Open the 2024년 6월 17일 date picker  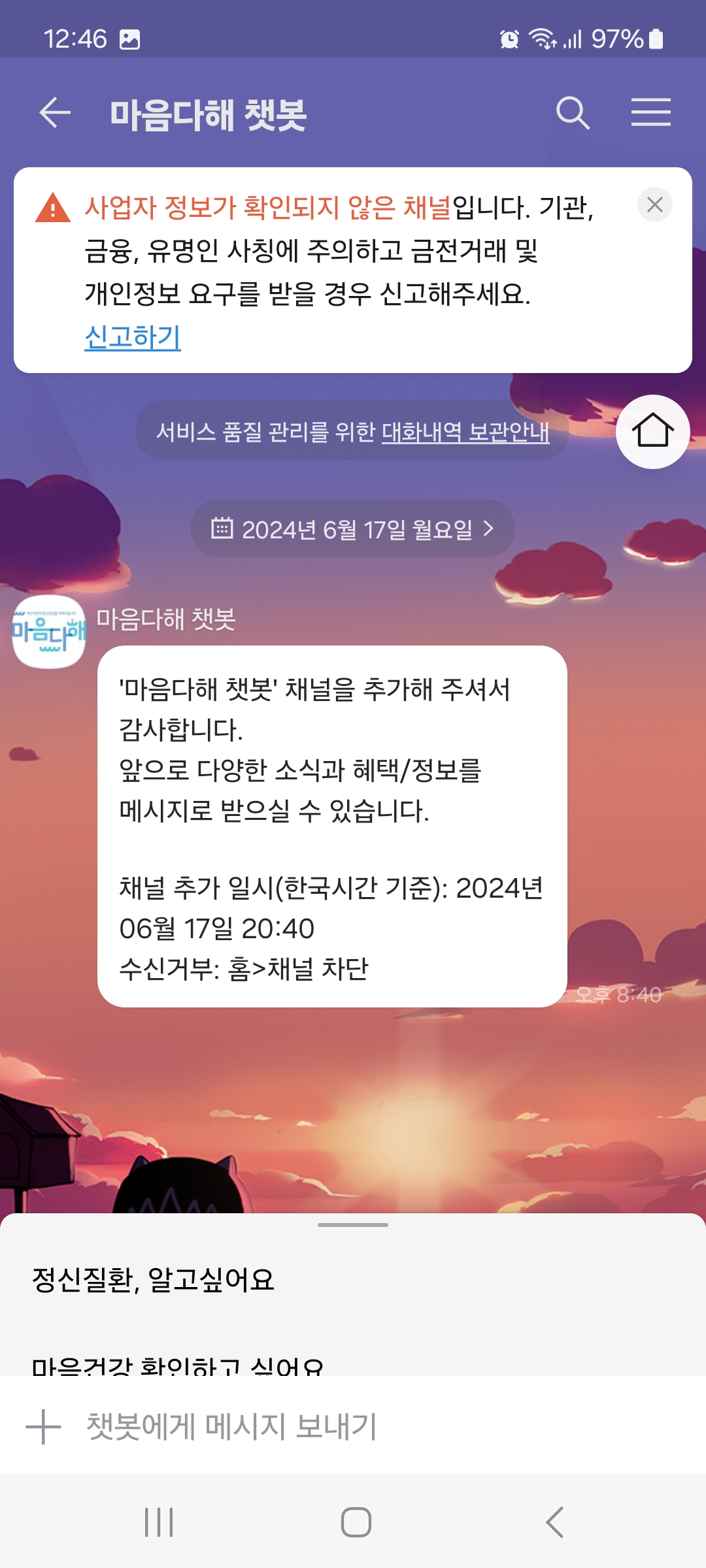(352, 529)
